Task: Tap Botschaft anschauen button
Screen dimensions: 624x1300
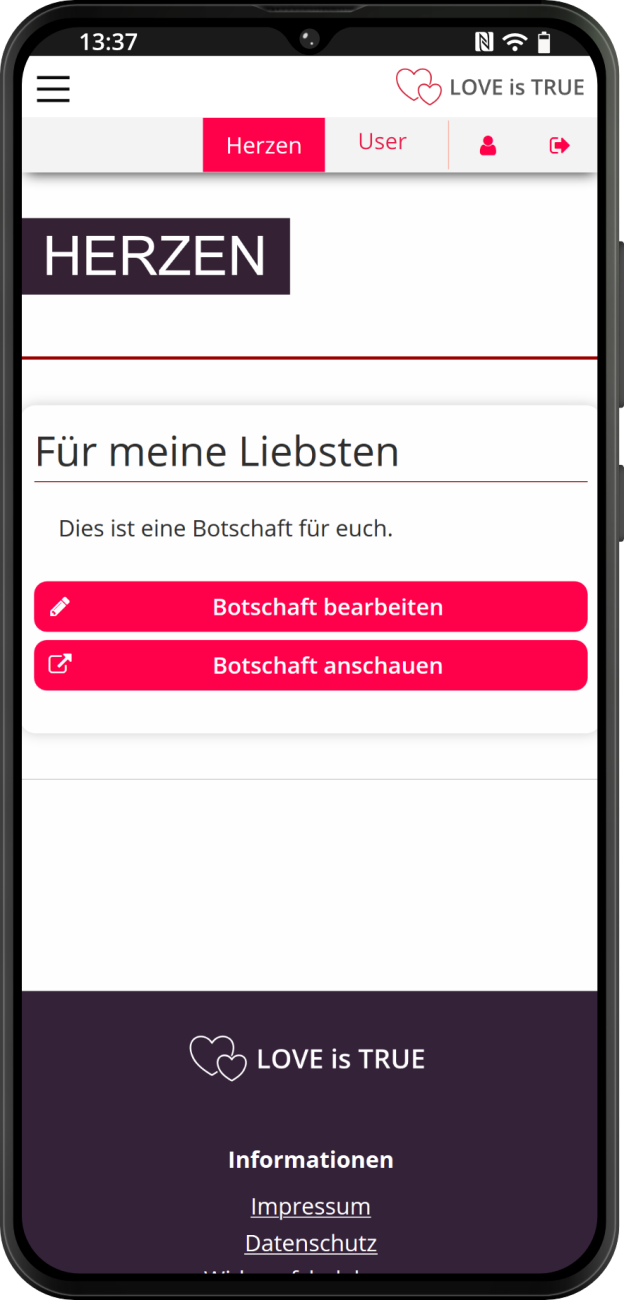Action: tap(311, 665)
